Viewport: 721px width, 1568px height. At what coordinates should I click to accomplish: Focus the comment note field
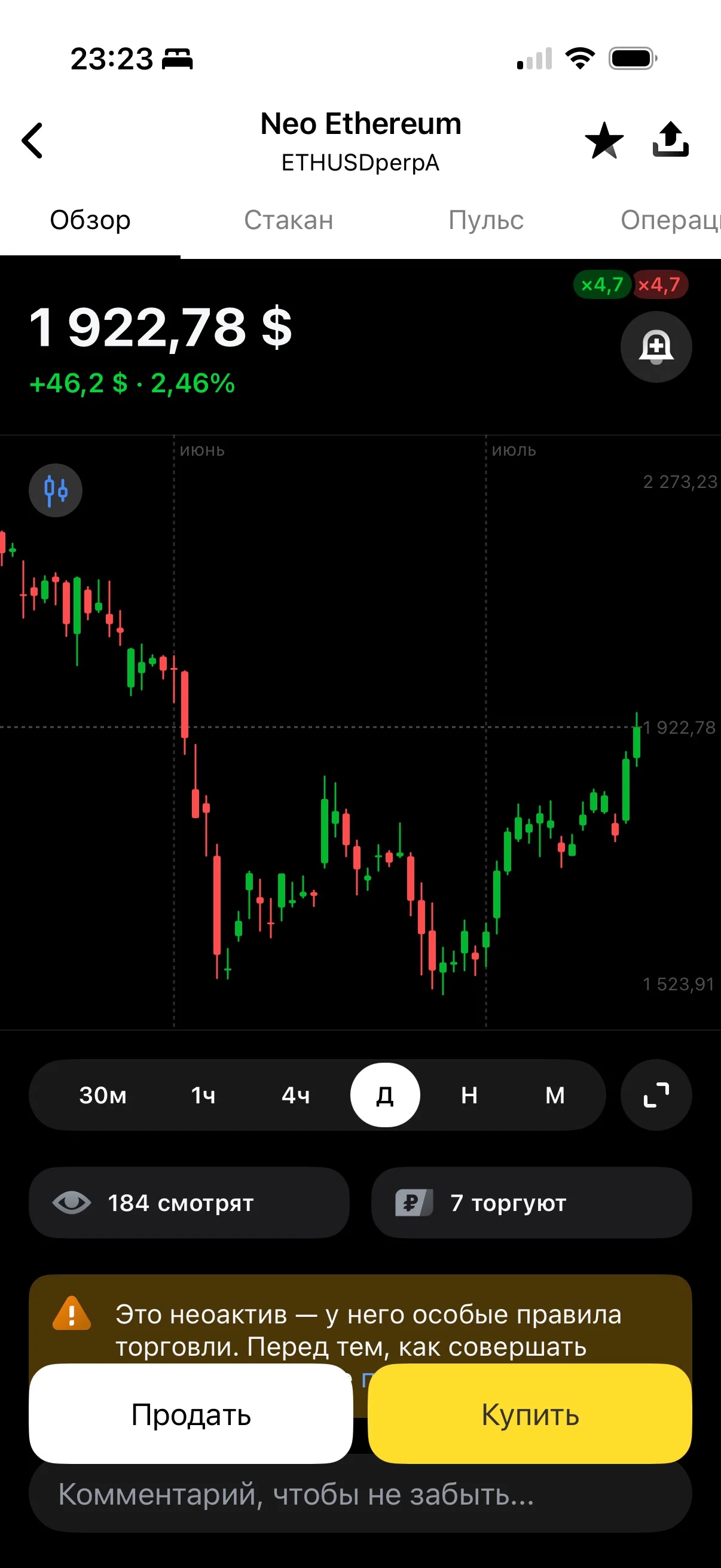[x=360, y=1495]
